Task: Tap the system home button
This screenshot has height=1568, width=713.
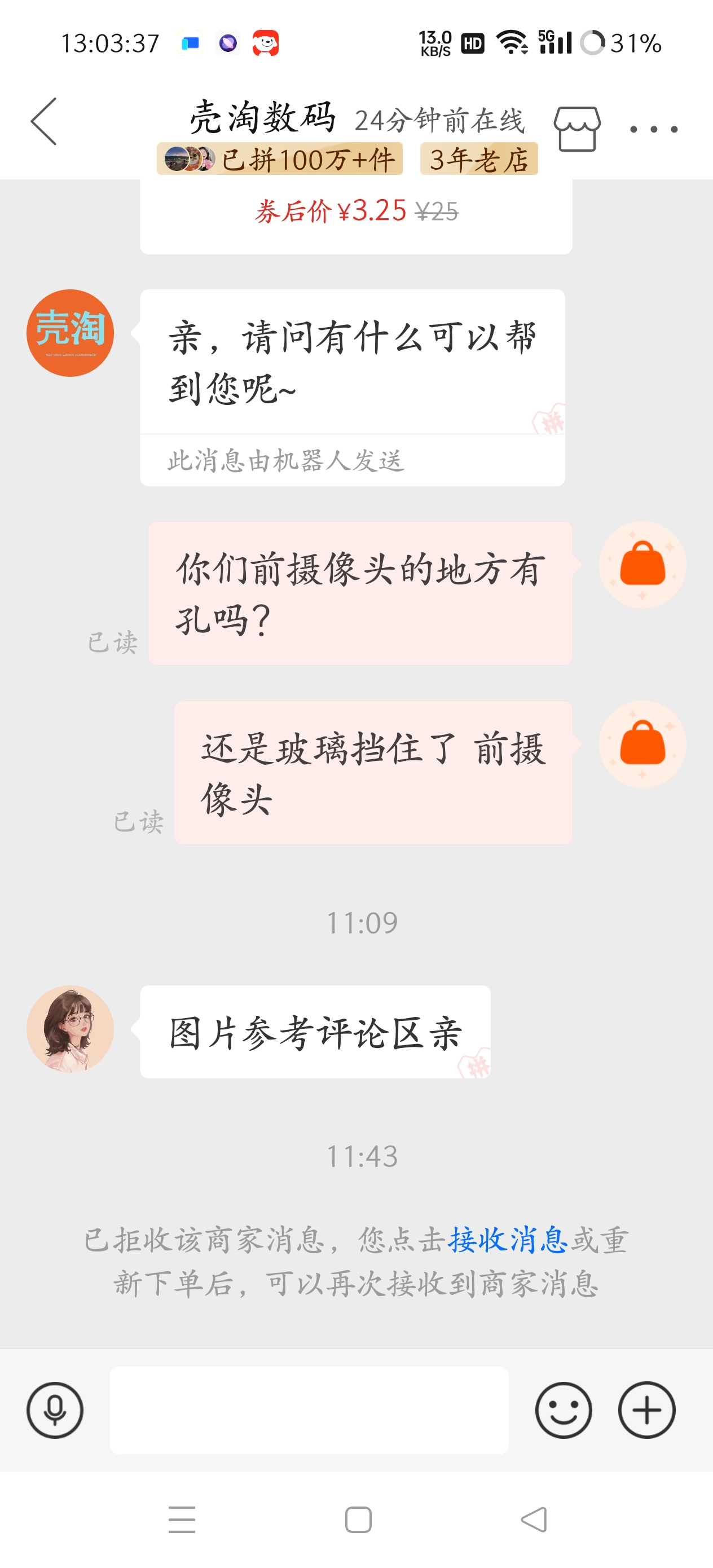Action: 358,1520
